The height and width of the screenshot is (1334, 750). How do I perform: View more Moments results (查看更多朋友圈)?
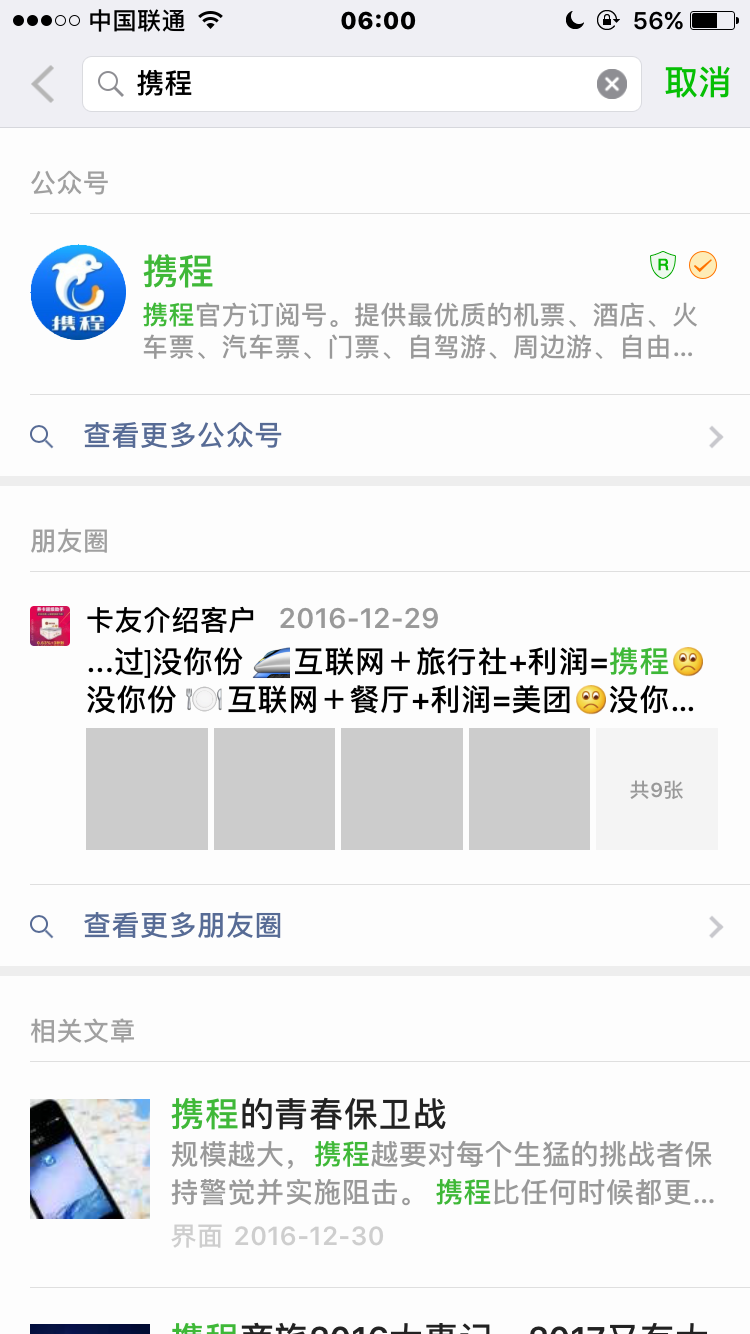coord(375,926)
